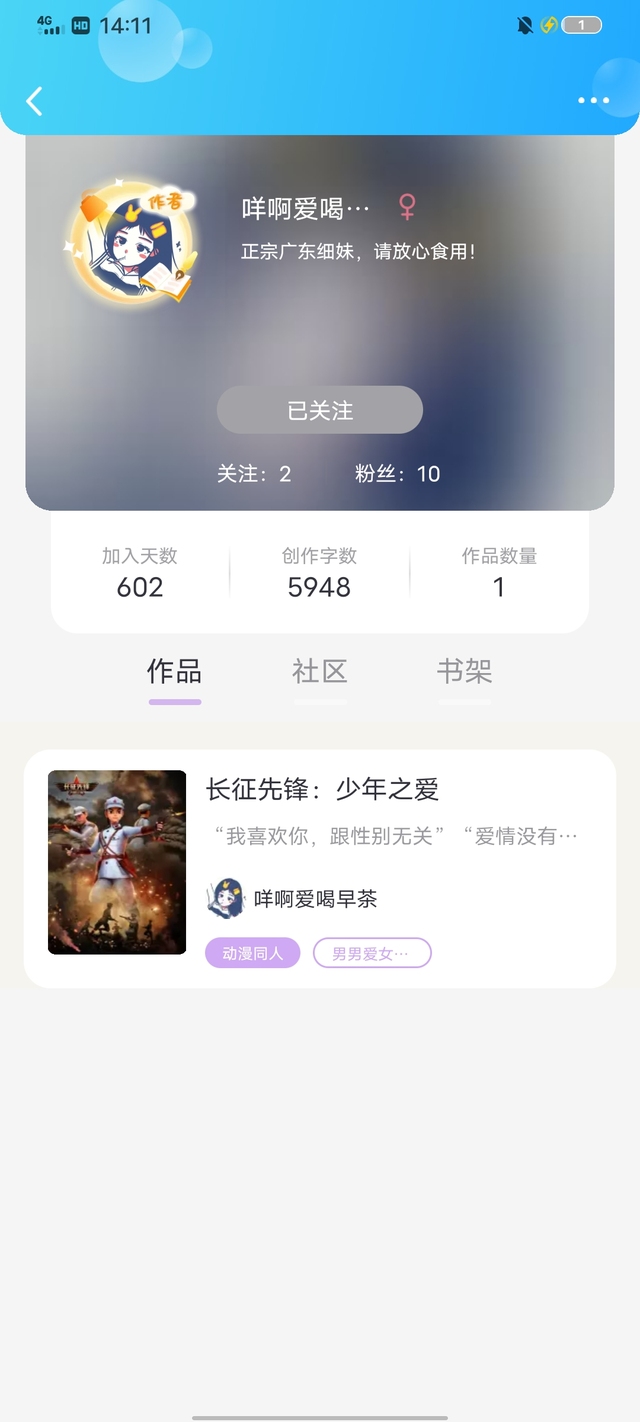Open the book 长征先锋：少年之爱
The width and height of the screenshot is (640, 1422).
click(322, 790)
